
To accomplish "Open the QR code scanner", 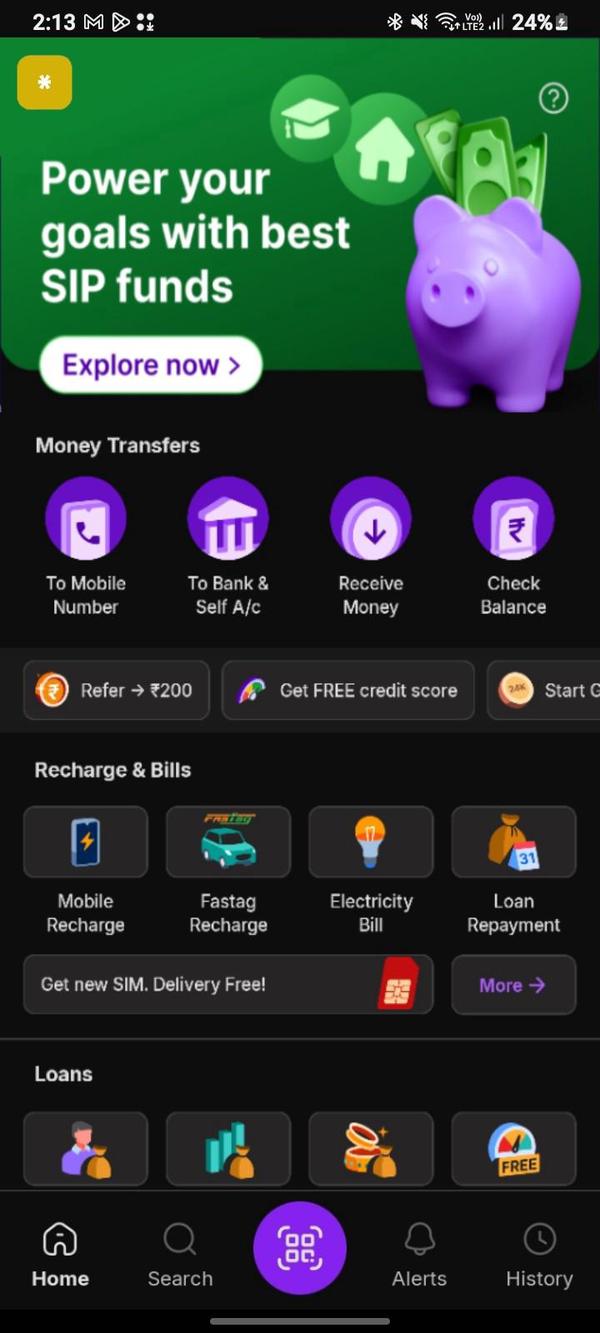I will [300, 1248].
